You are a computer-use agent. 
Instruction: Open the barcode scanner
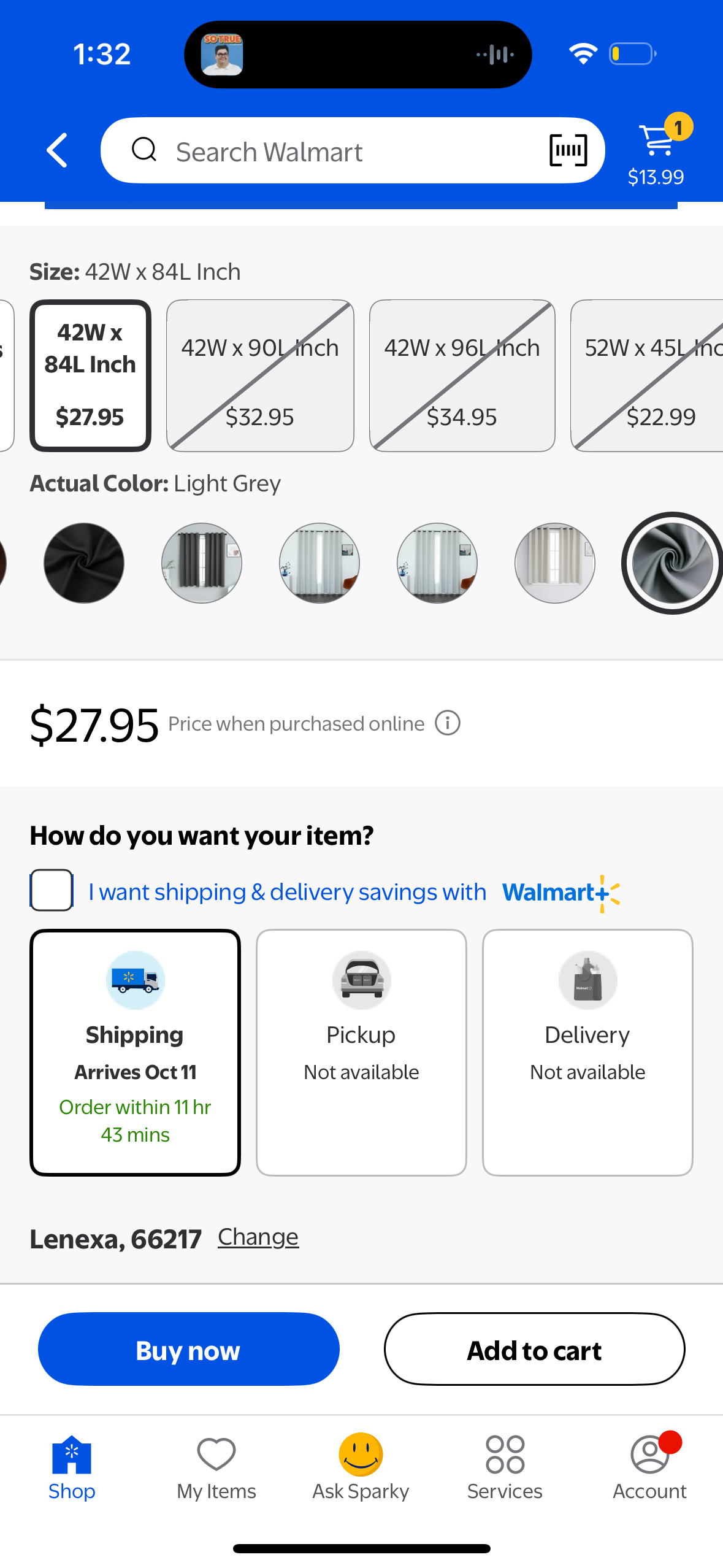(x=568, y=150)
